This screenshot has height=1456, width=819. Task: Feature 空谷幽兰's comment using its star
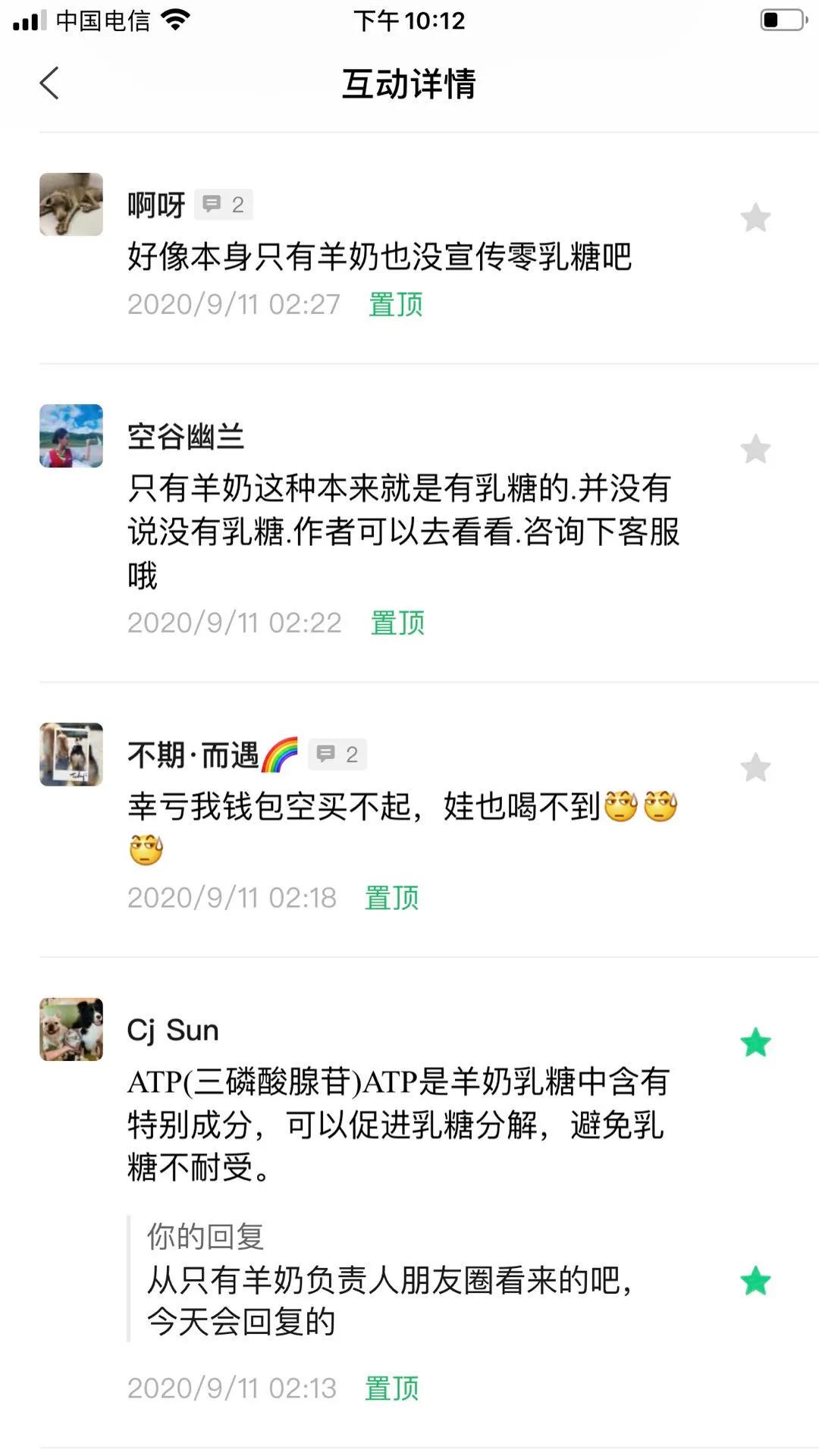pyautogui.click(x=755, y=449)
